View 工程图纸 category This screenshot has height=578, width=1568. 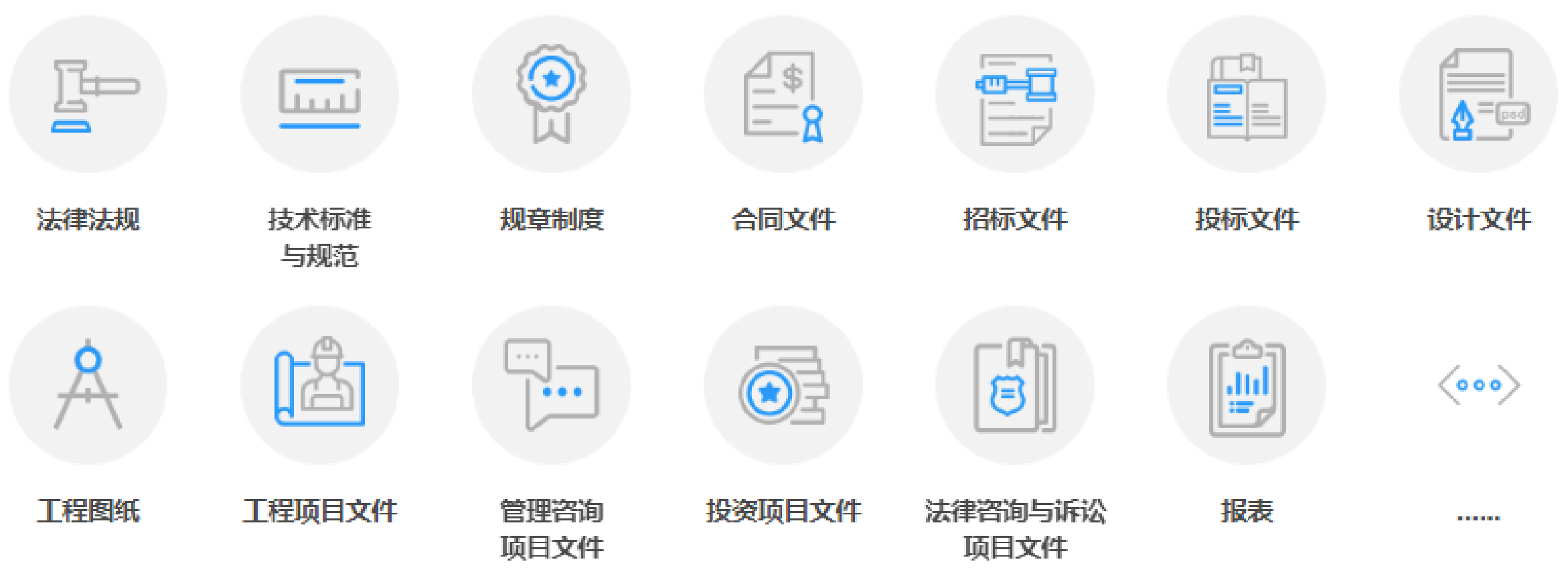coord(88,385)
